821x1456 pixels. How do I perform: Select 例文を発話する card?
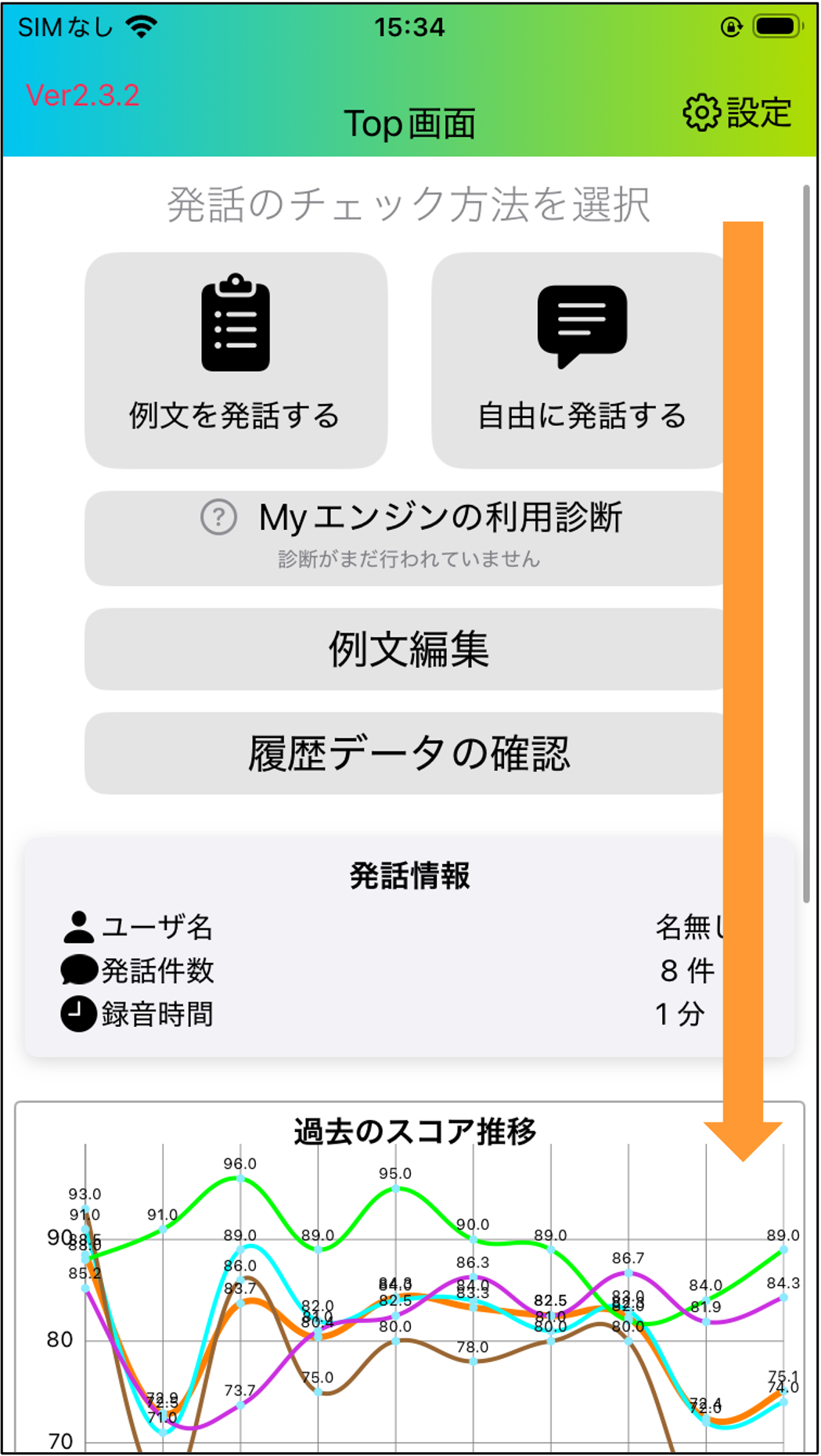(236, 360)
